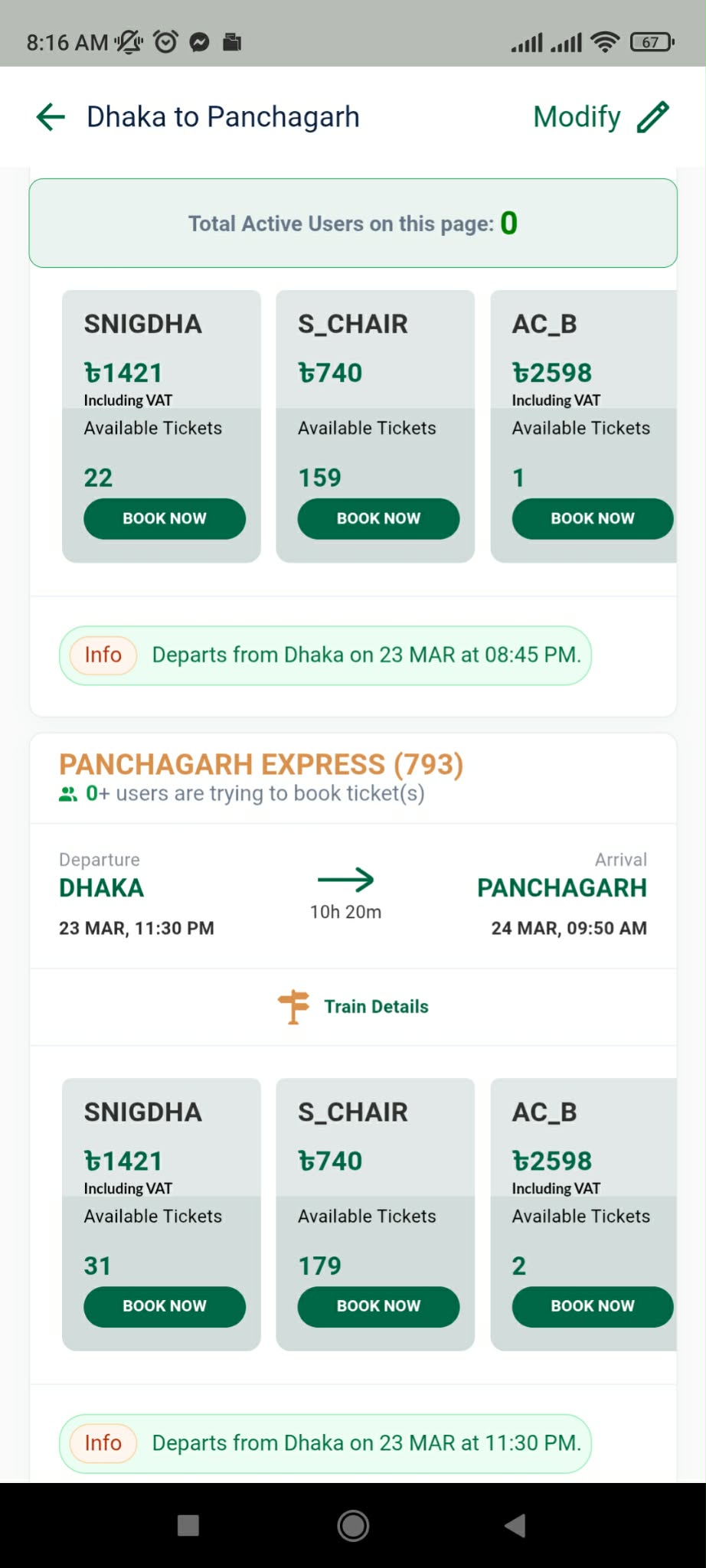Go back using the top arrow

pyautogui.click(x=51, y=117)
